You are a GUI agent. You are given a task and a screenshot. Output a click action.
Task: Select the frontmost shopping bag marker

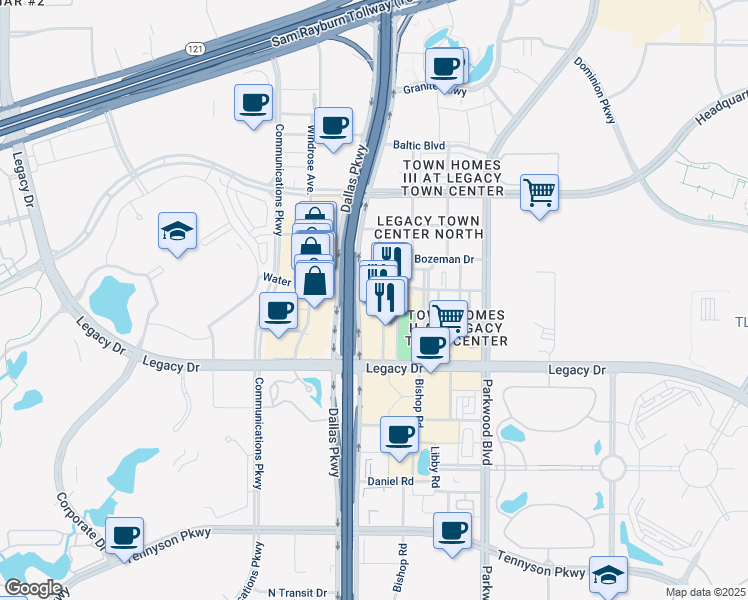point(316,281)
